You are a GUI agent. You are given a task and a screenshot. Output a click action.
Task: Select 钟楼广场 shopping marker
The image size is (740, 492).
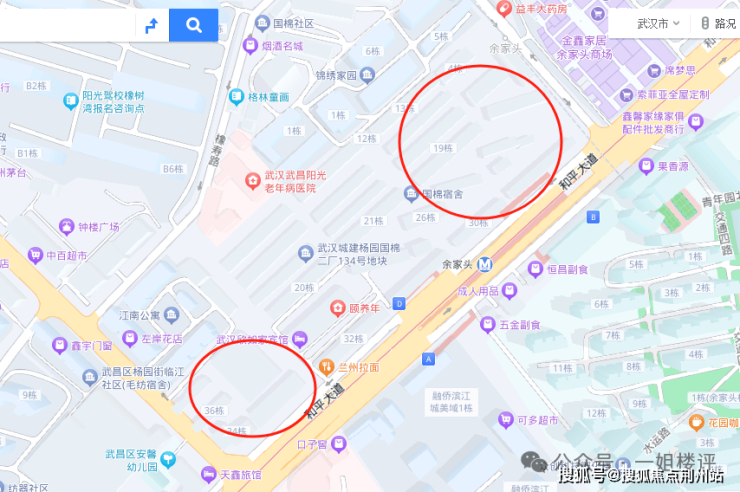point(67,226)
